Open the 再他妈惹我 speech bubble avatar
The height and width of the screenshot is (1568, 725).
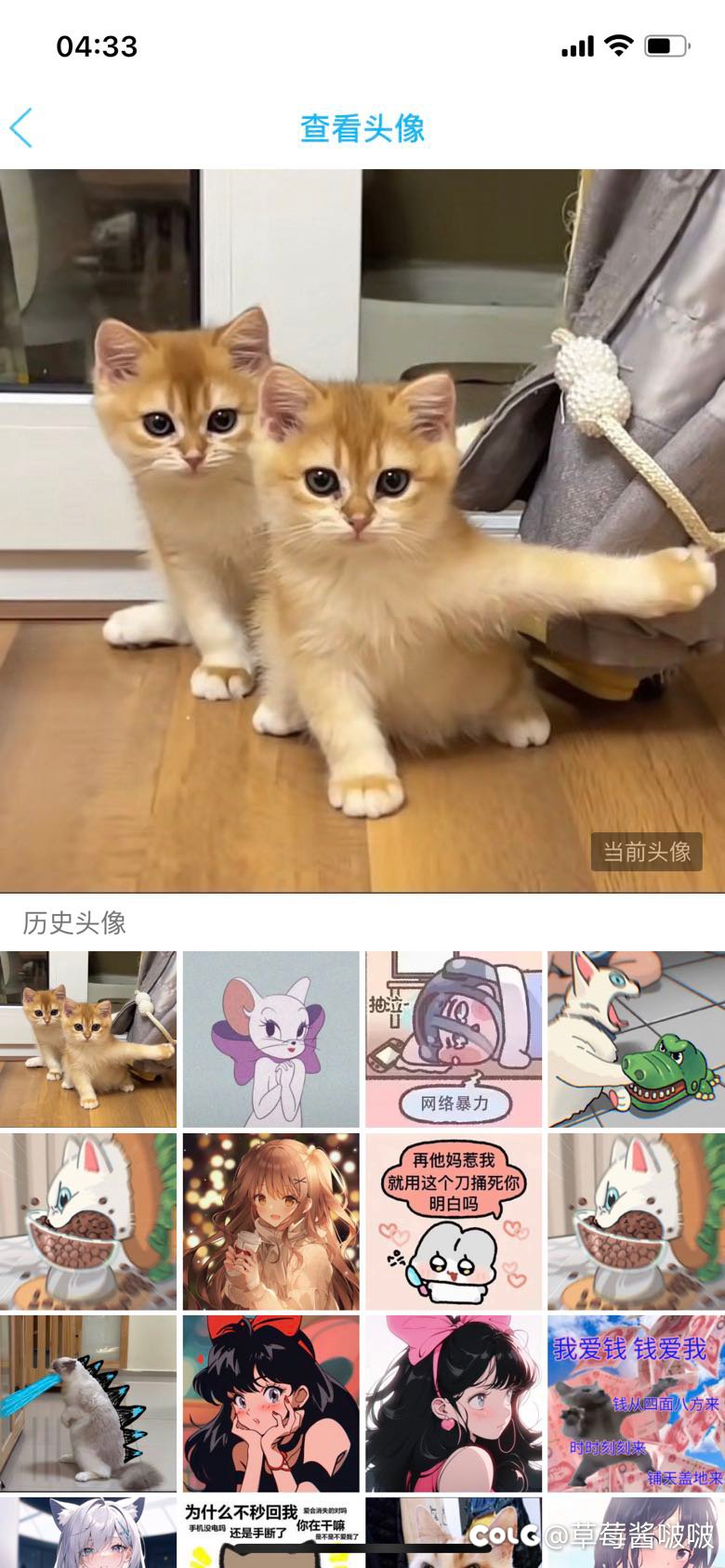453,1221
